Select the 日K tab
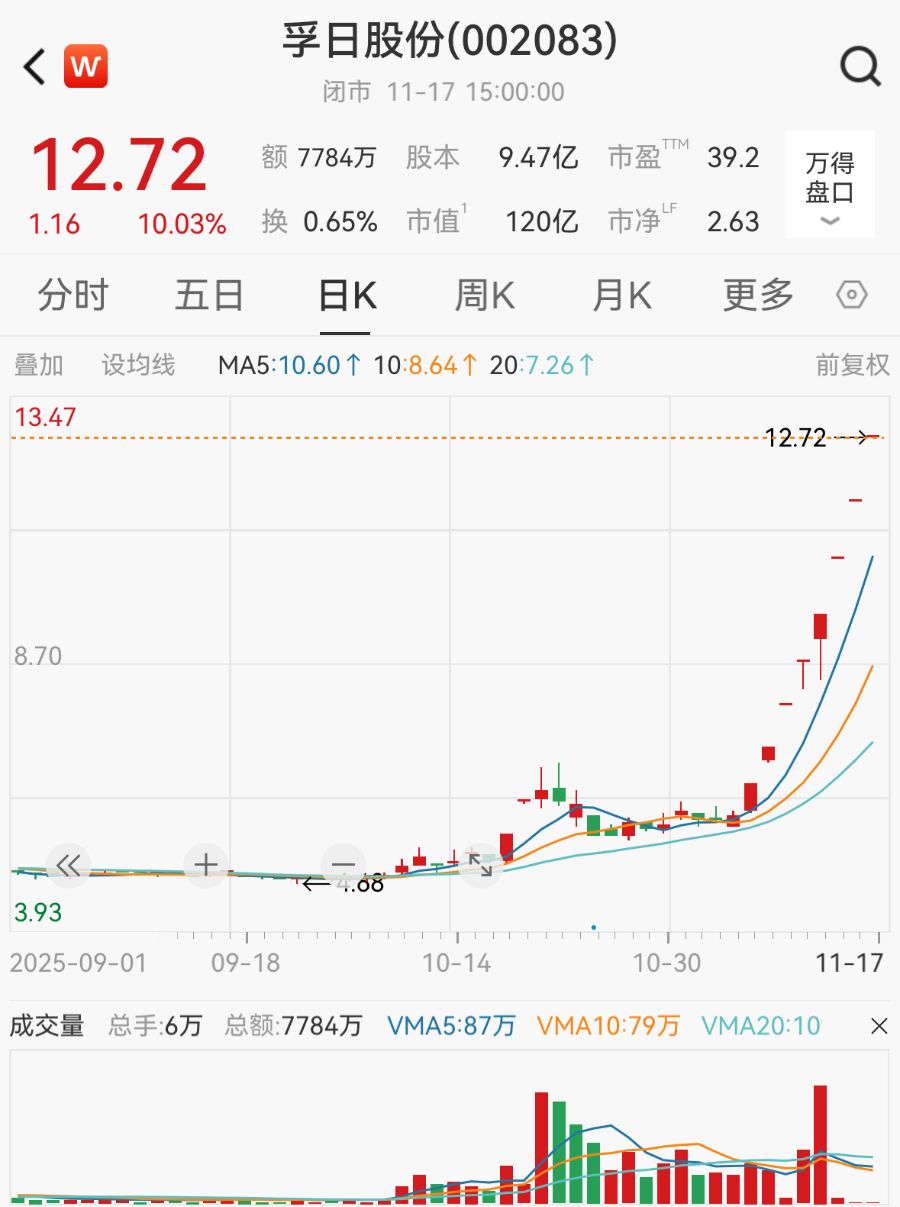900x1207 pixels. 346,296
